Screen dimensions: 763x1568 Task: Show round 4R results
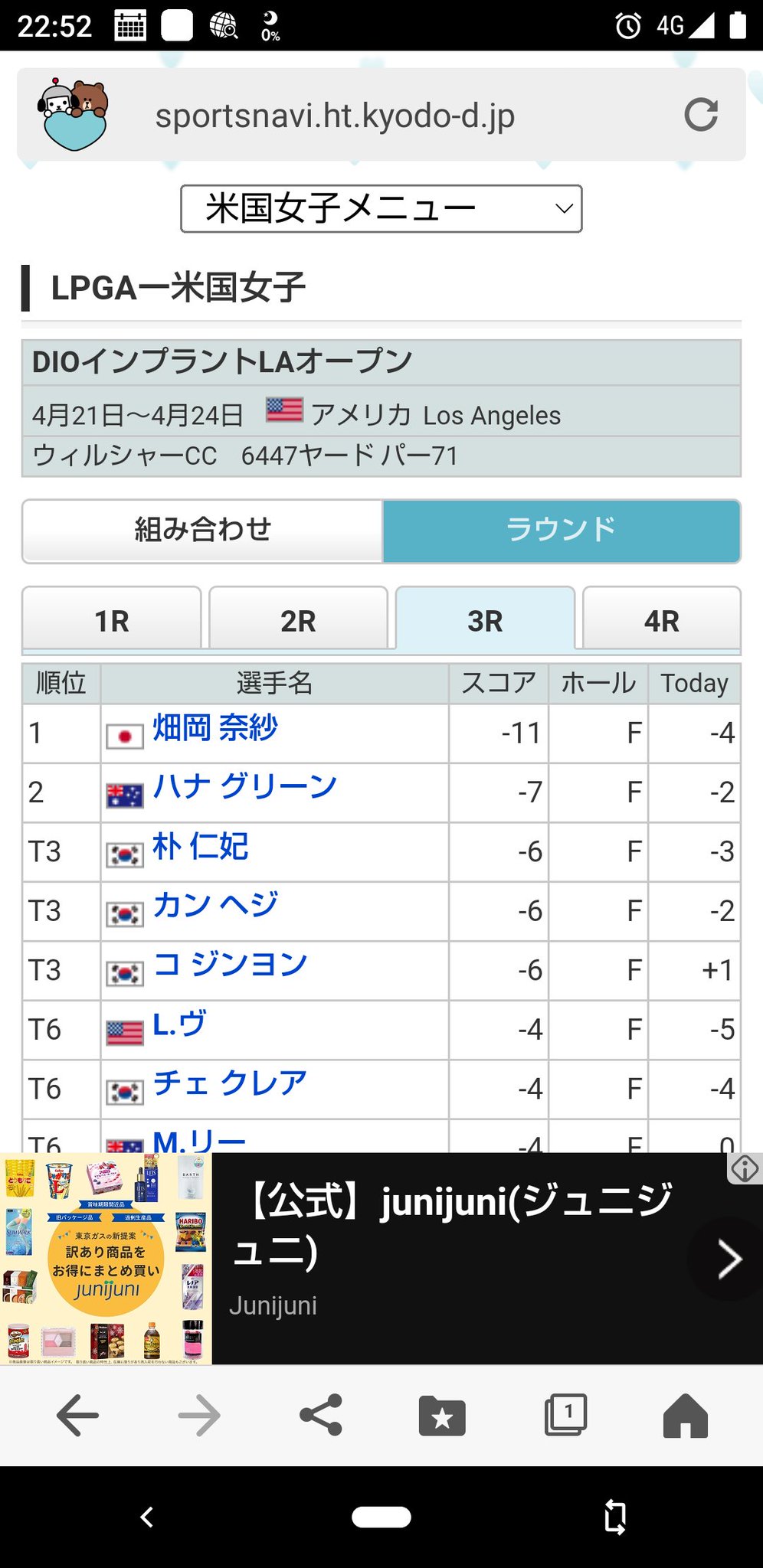661,619
